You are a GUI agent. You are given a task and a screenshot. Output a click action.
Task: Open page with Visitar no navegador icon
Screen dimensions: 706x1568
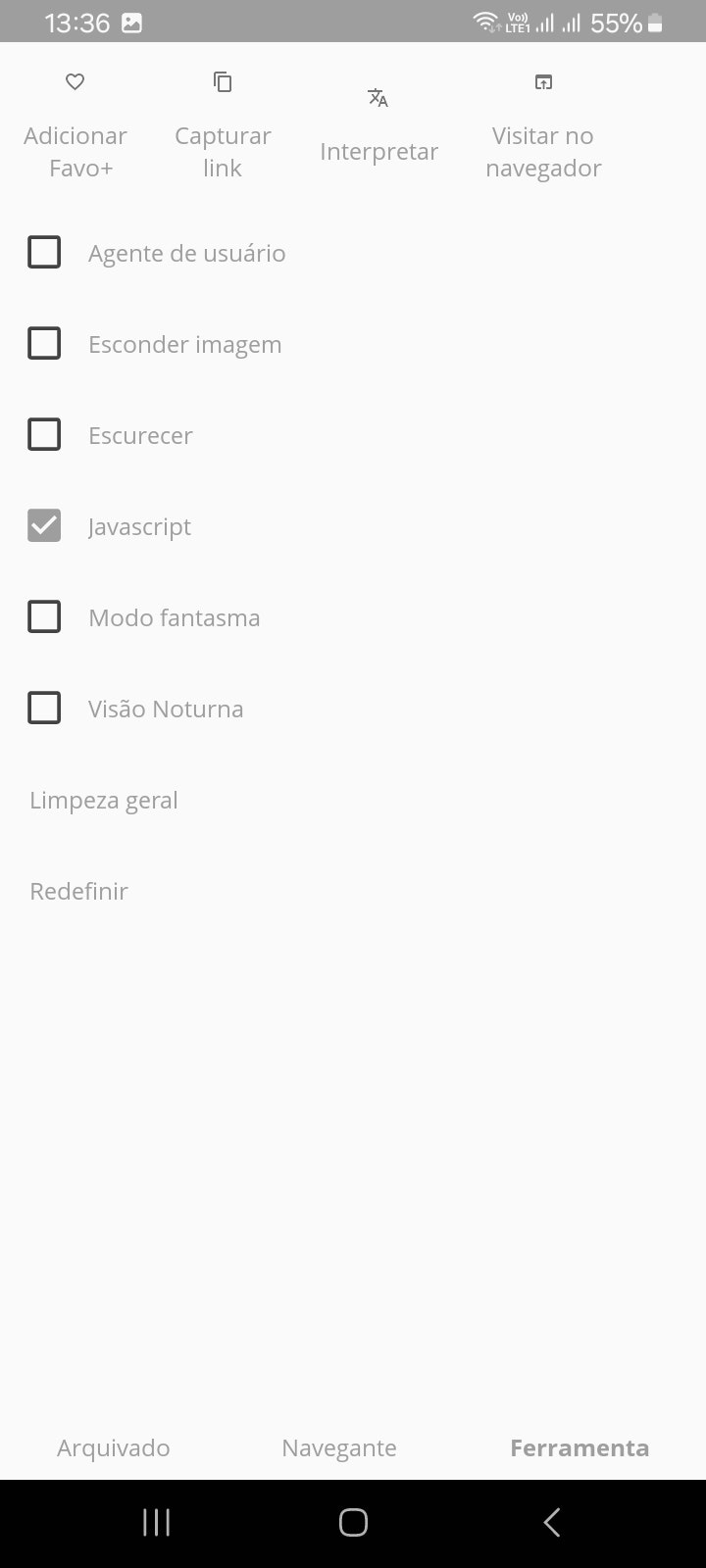(543, 82)
